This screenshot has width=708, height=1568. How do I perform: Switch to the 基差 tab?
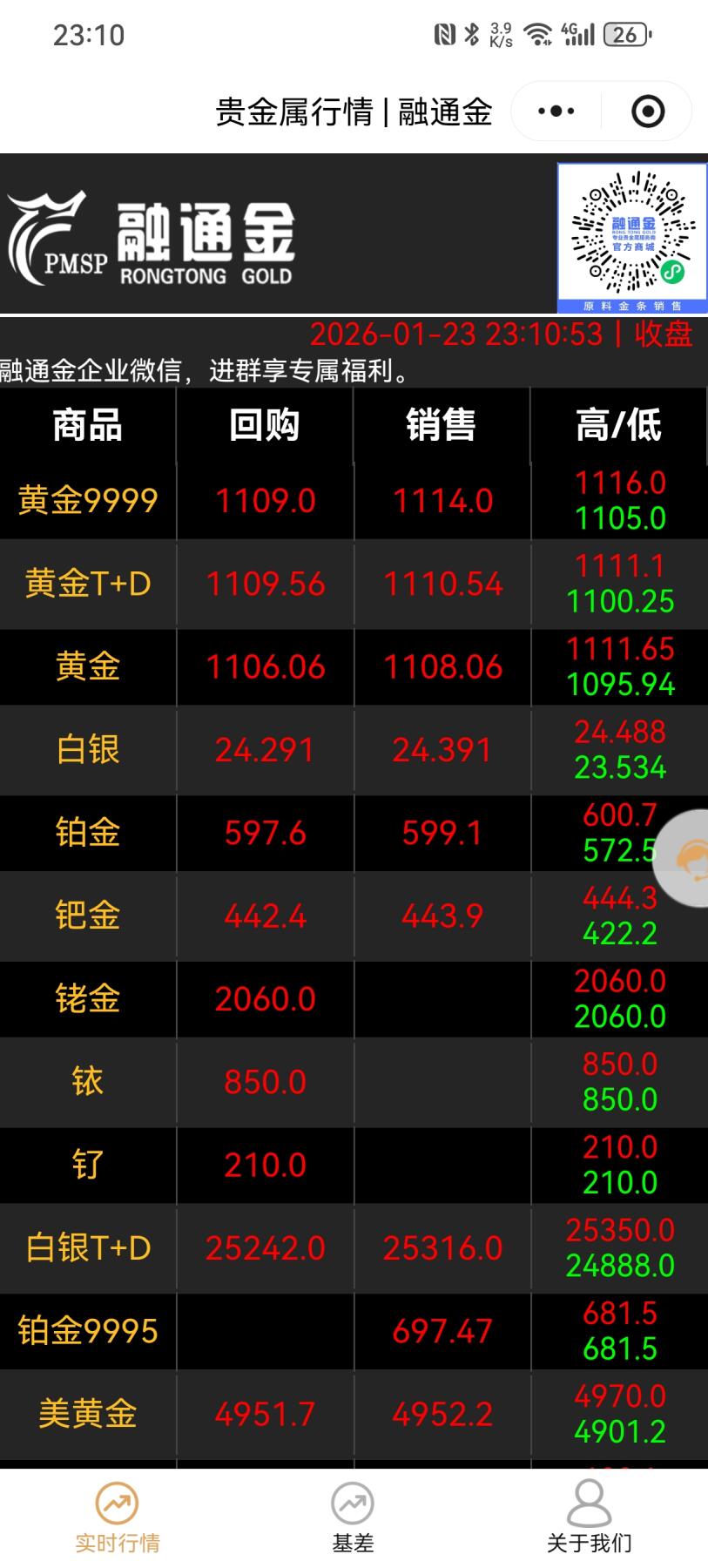tap(353, 1518)
